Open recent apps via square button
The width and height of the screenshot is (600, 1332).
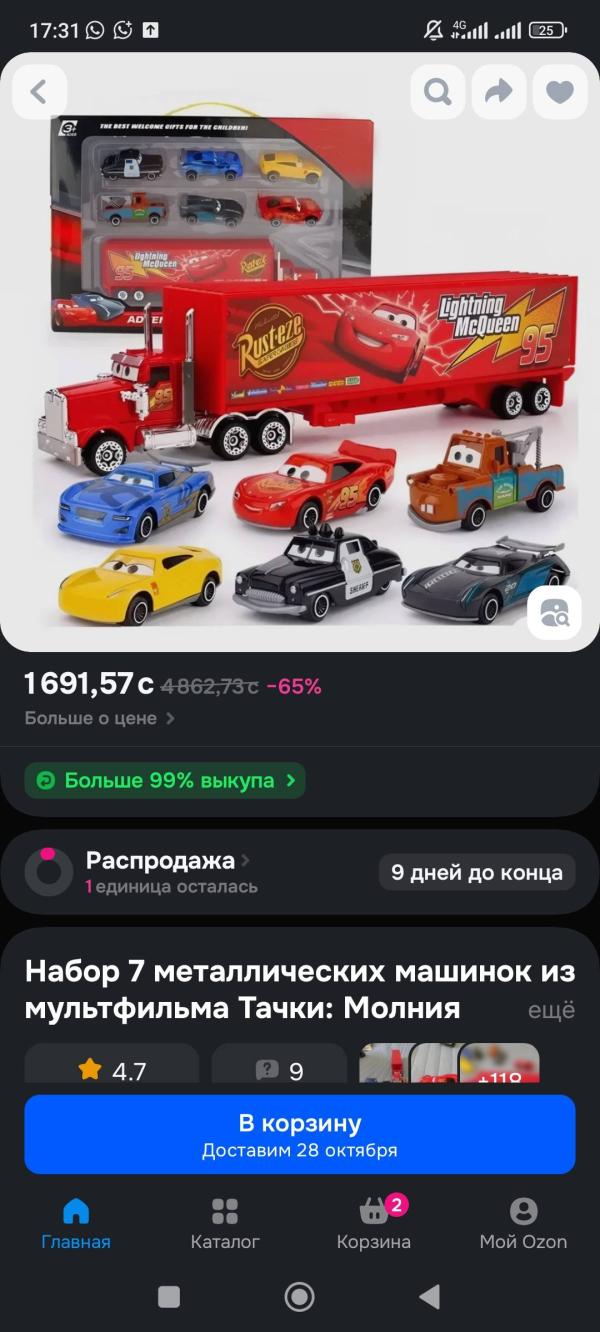click(169, 1297)
